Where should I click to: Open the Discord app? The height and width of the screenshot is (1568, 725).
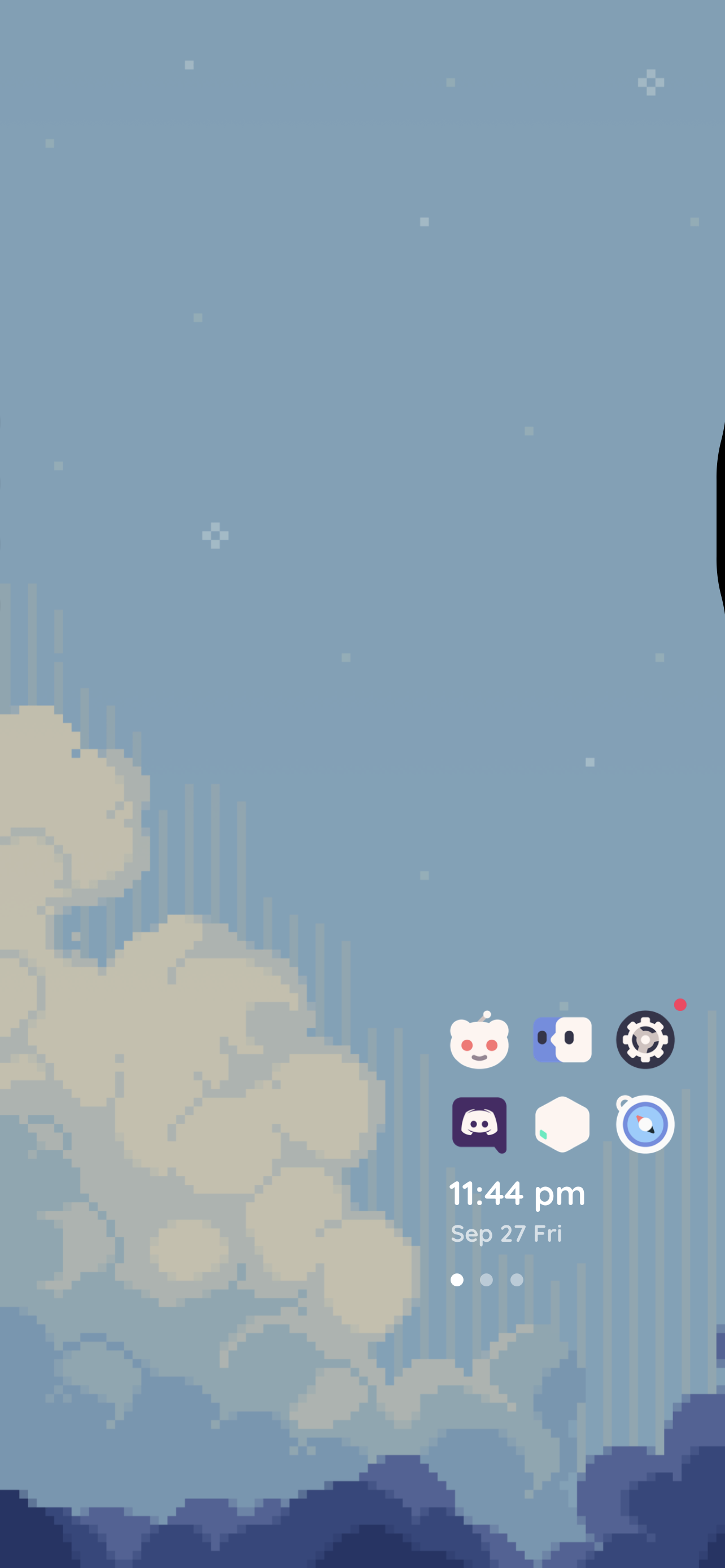point(479,1124)
